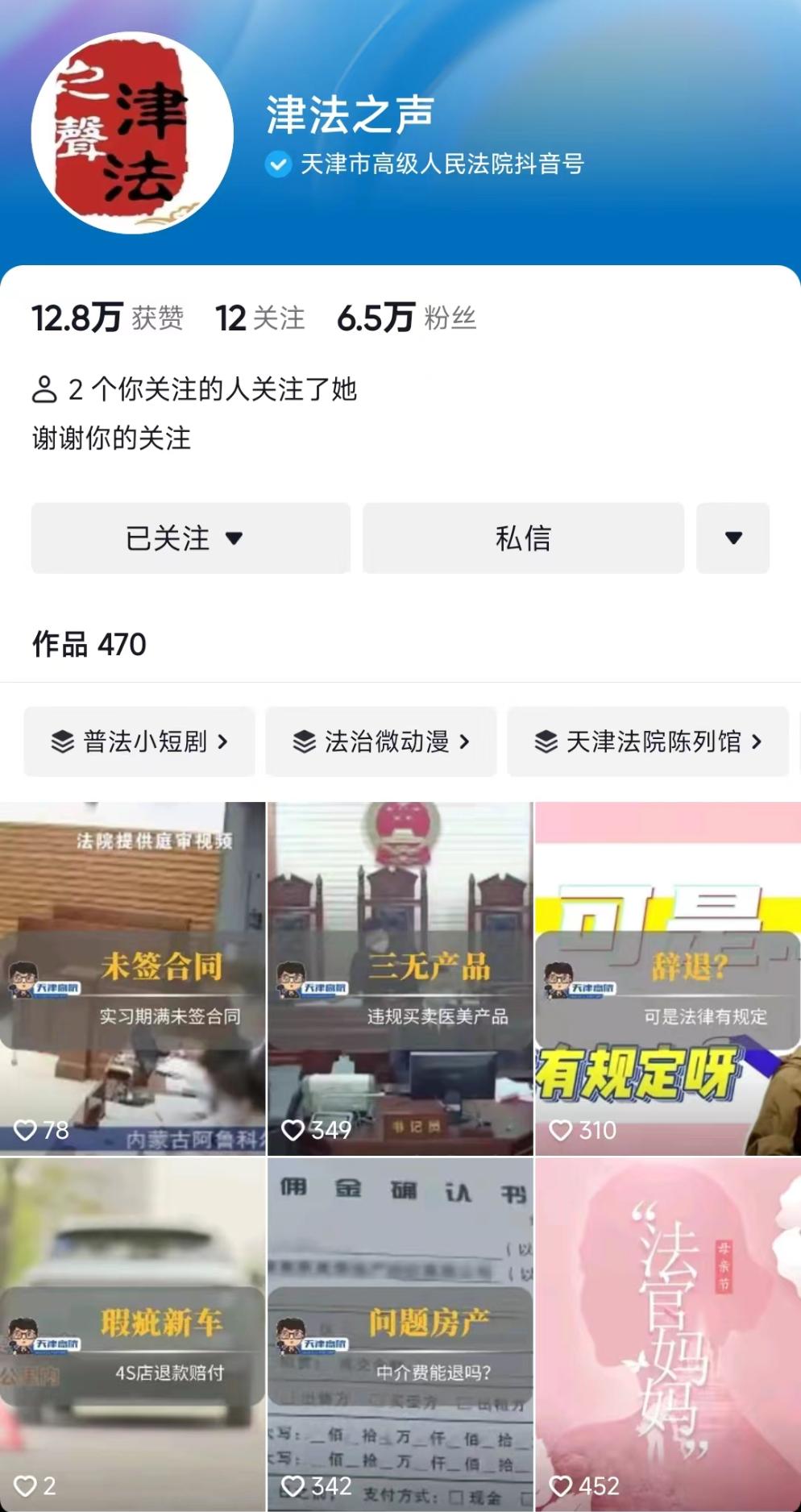Screen dimensions: 801x1512
Task: Click the stacked-layers icon on 法治微动漫 chip
Action: coord(306,741)
